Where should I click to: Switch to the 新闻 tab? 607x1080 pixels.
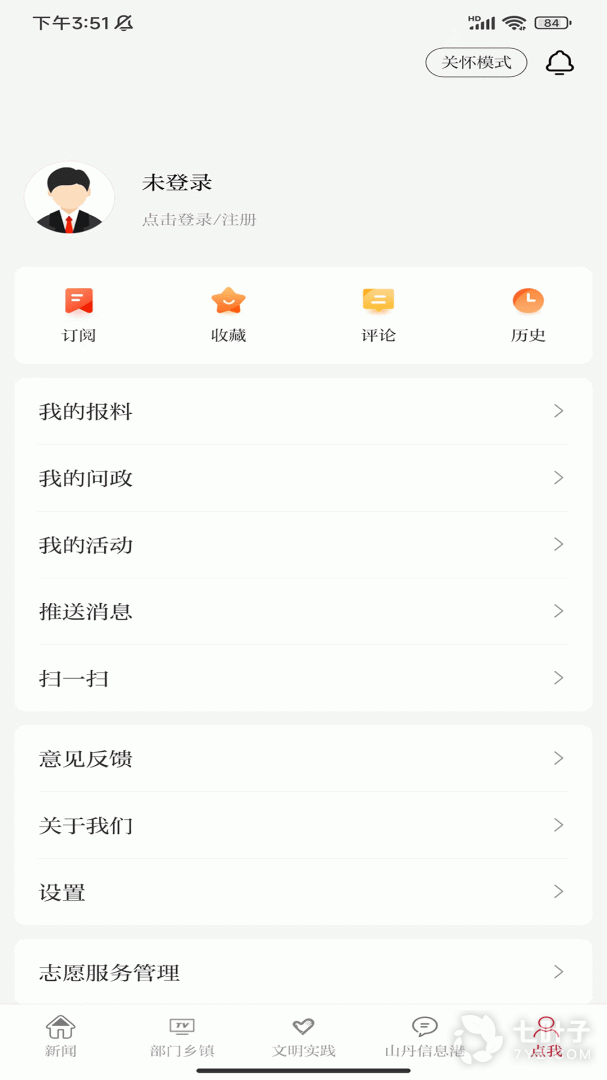(61, 1036)
